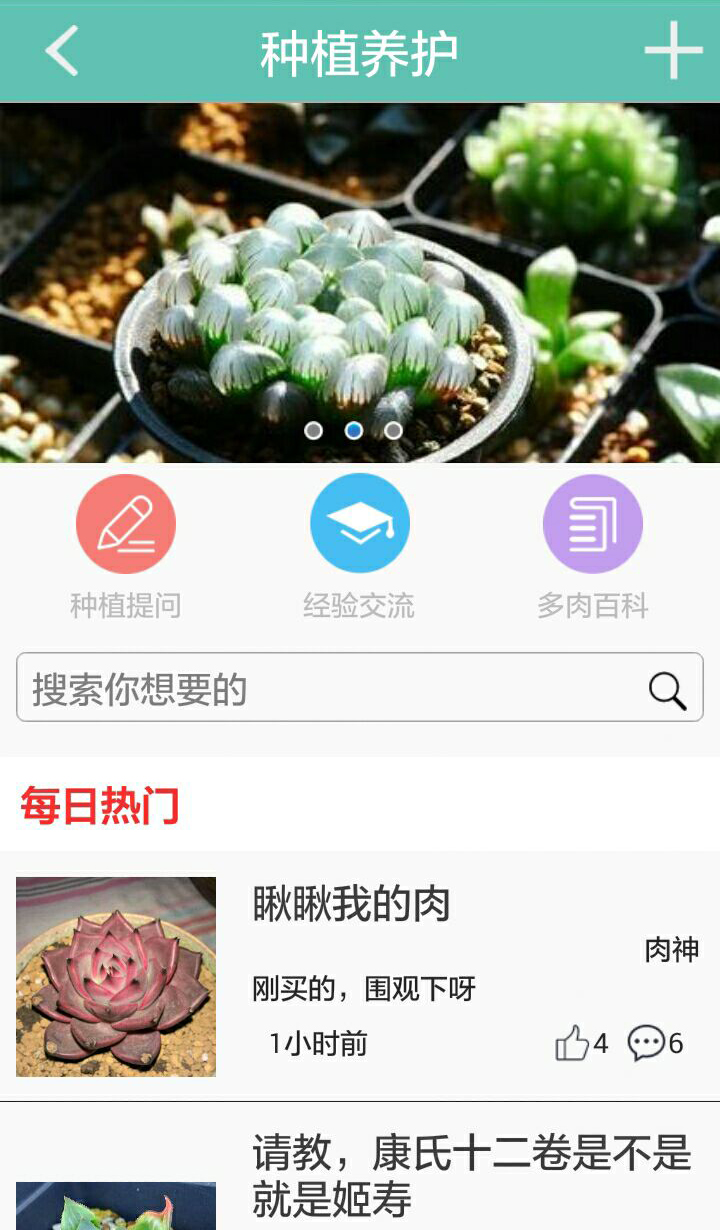The width and height of the screenshot is (720, 1230).
Task: Open the 多肉百科 encyclopedia icon
Action: (591, 522)
